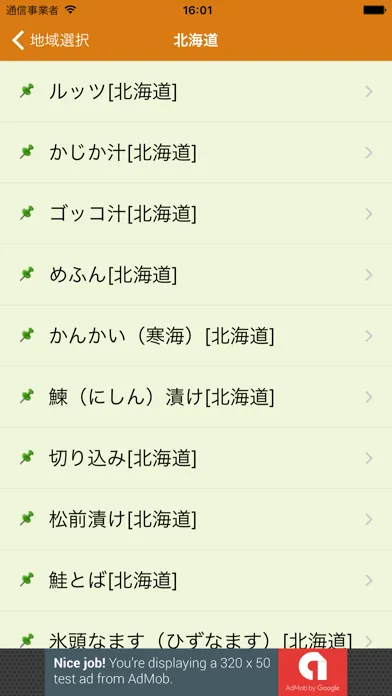Open the ルッツ[北海道] entry
Image resolution: width=392 pixels, height=696 pixels.
(x=196, y=91)
